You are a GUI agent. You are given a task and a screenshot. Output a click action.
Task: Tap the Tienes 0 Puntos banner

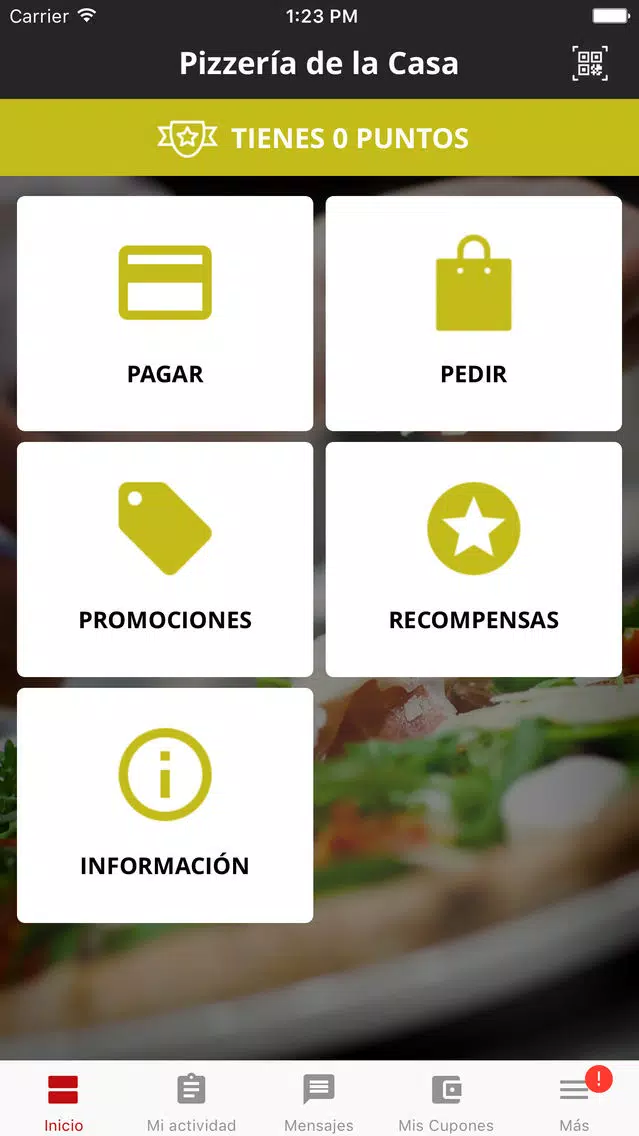pos(320,138)
